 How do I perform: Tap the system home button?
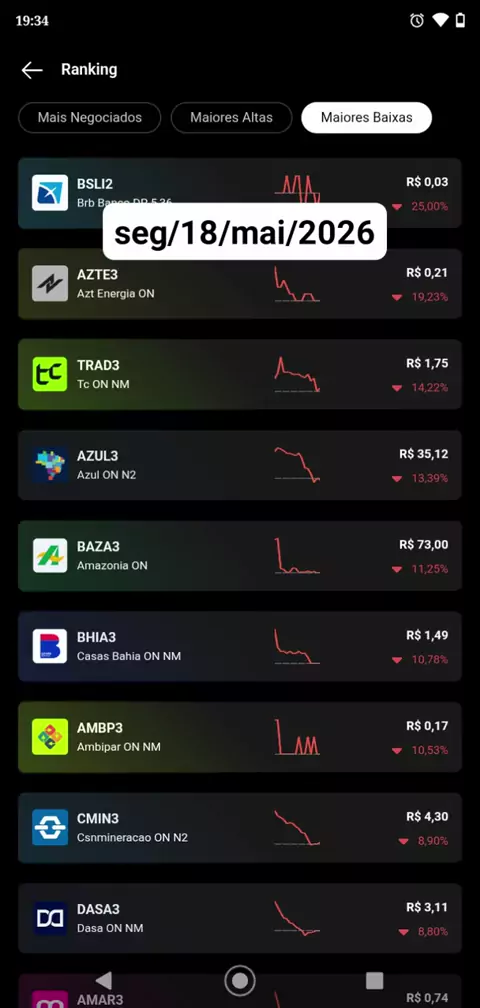click(x=240, y=980)
